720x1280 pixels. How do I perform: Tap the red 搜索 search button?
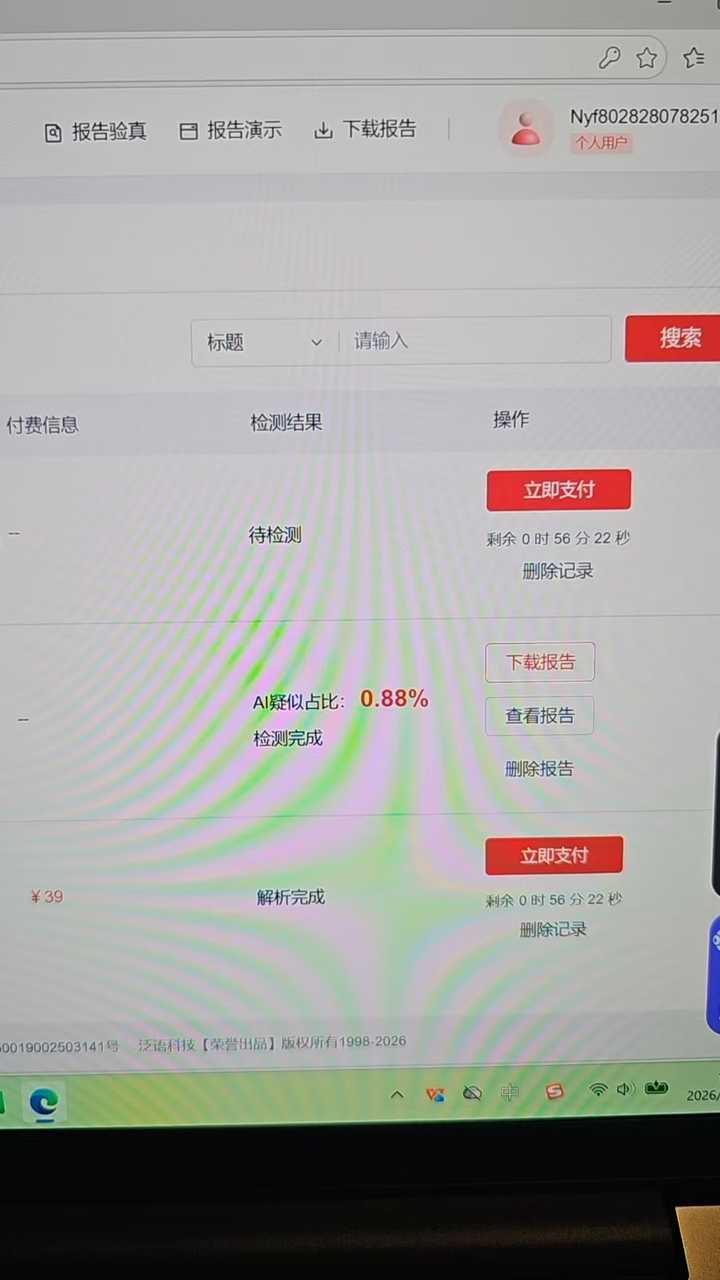point(677,338)
